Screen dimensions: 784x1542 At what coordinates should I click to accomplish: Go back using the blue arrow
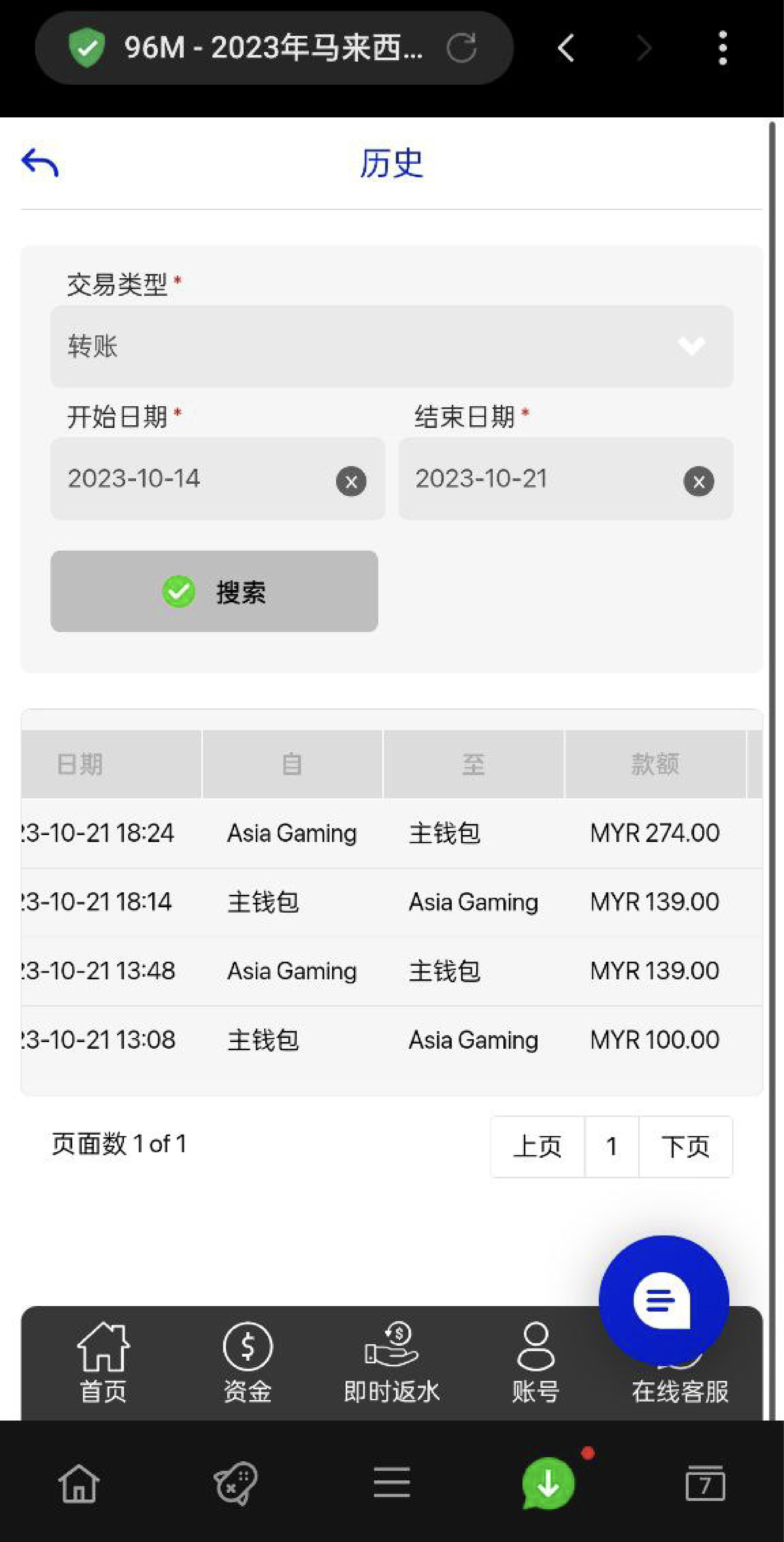pos(40,163)
